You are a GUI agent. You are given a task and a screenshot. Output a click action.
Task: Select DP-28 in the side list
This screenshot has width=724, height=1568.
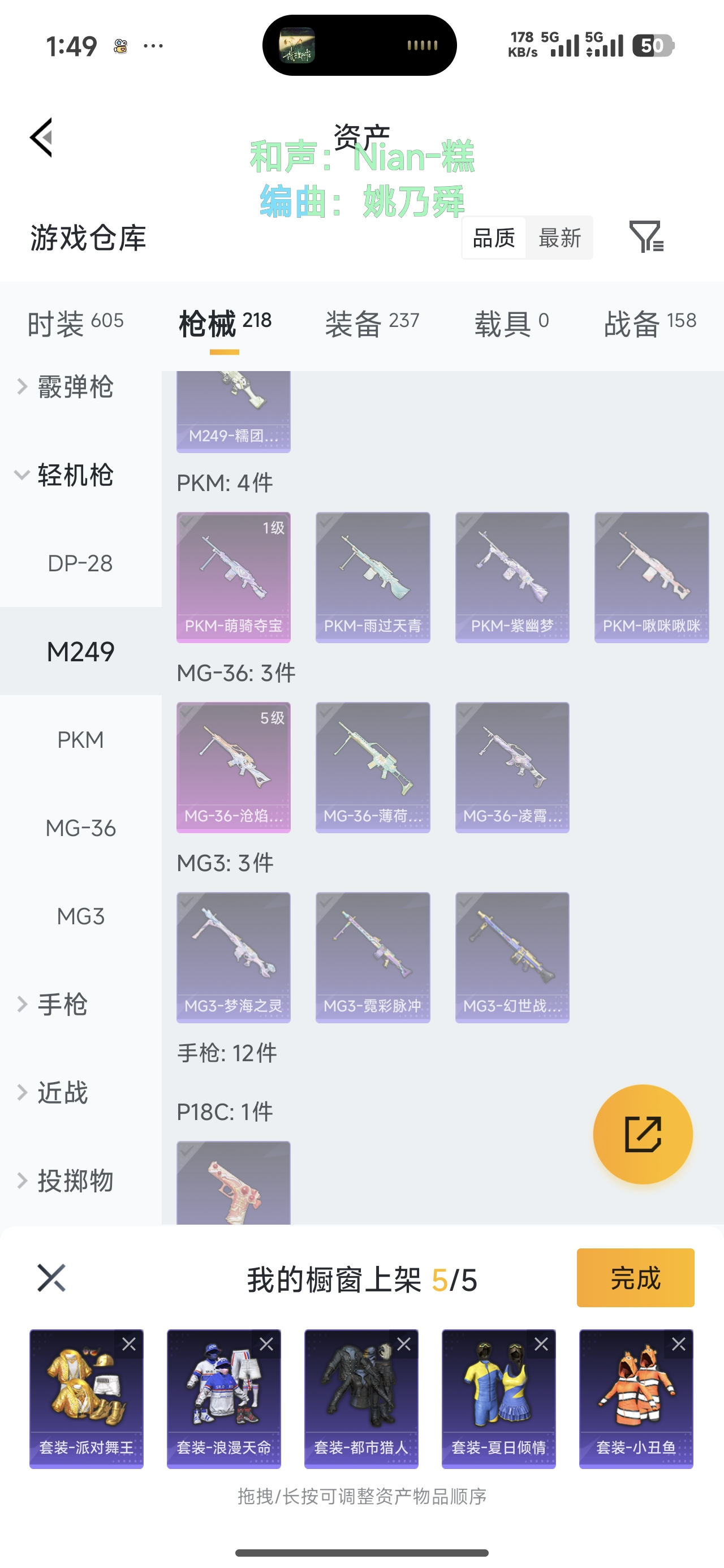80,563
